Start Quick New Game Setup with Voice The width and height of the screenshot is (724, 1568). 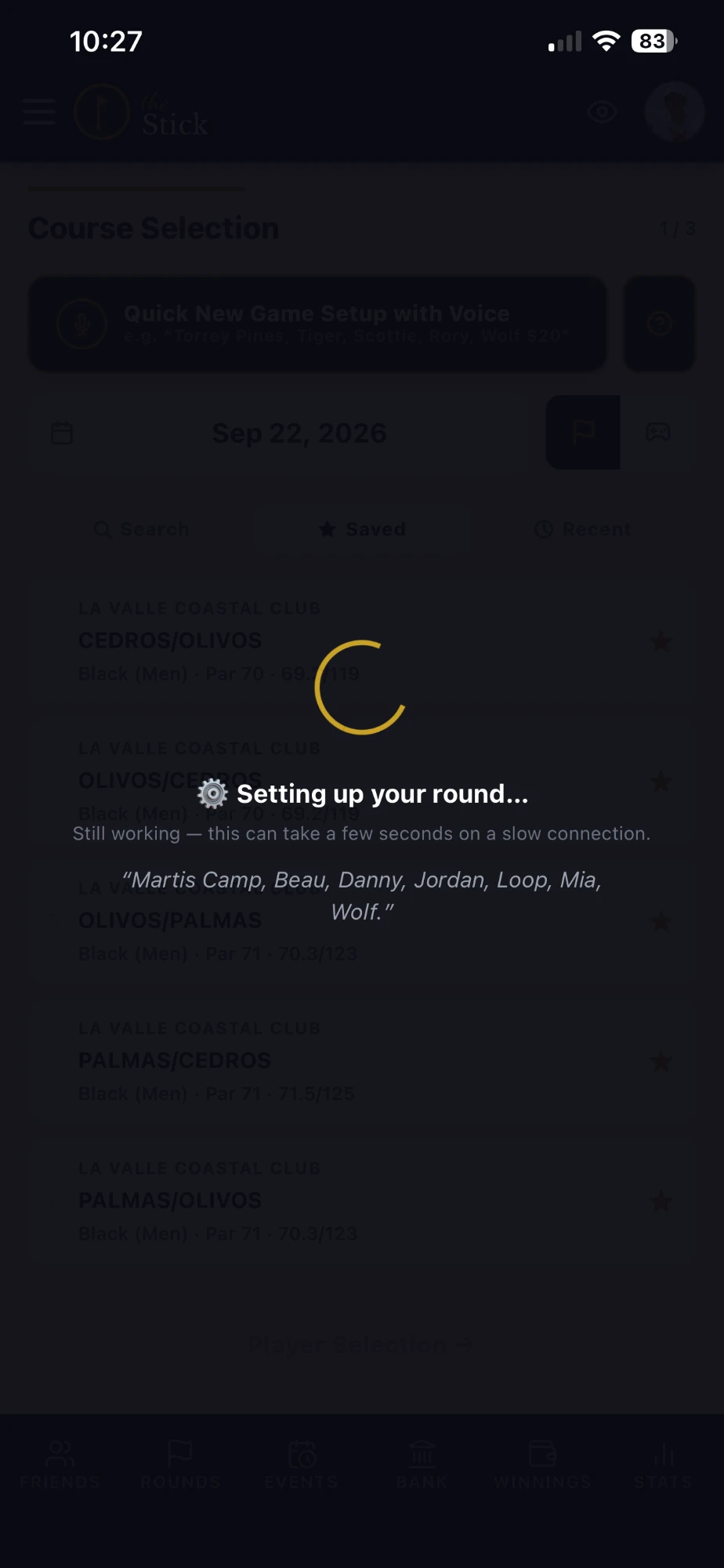317,323
